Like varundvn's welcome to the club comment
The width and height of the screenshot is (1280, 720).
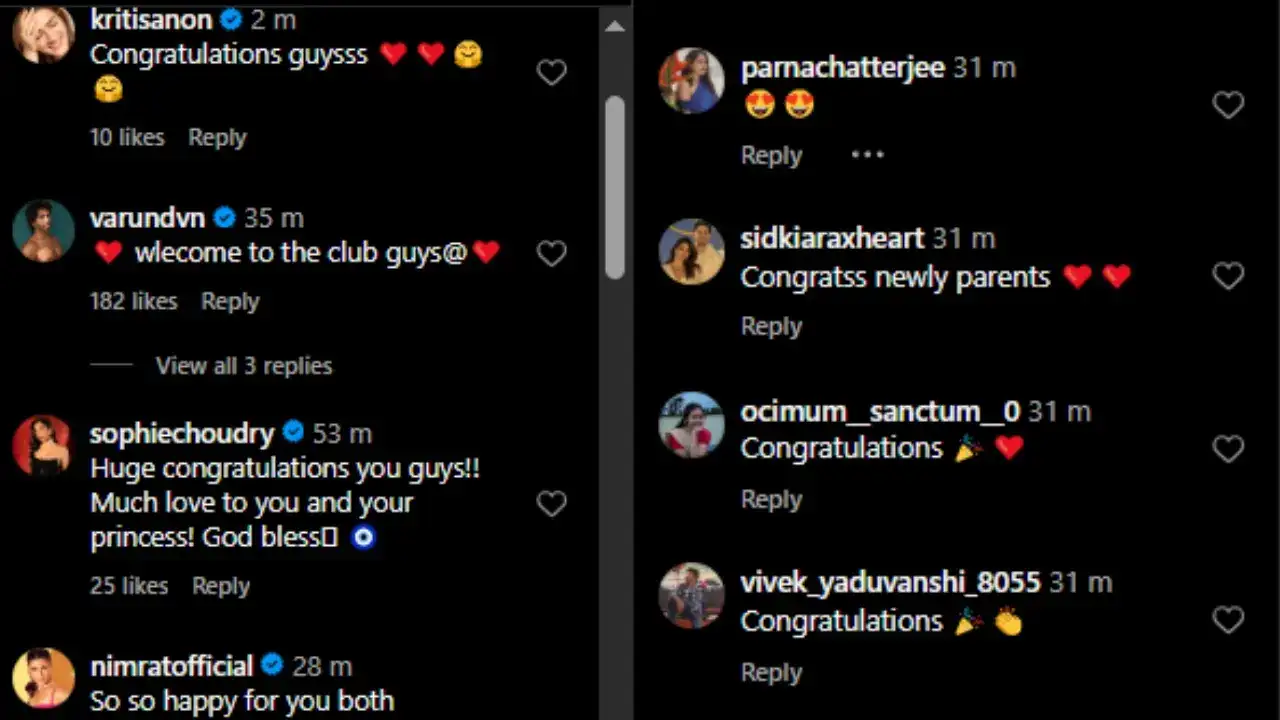coord(551,254)
